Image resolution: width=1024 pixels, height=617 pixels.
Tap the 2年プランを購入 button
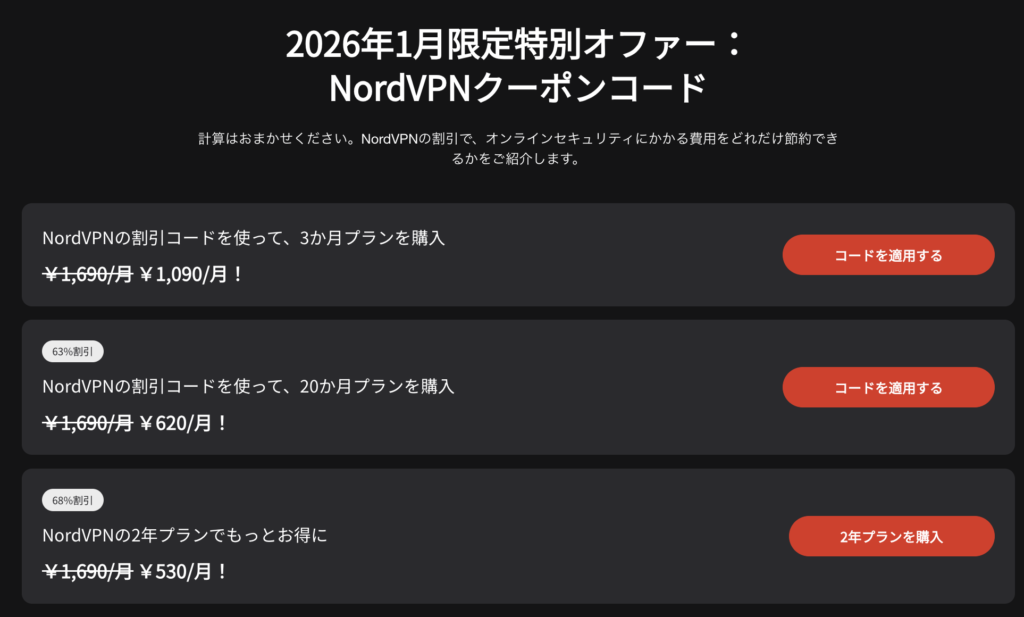click(891, 536)
